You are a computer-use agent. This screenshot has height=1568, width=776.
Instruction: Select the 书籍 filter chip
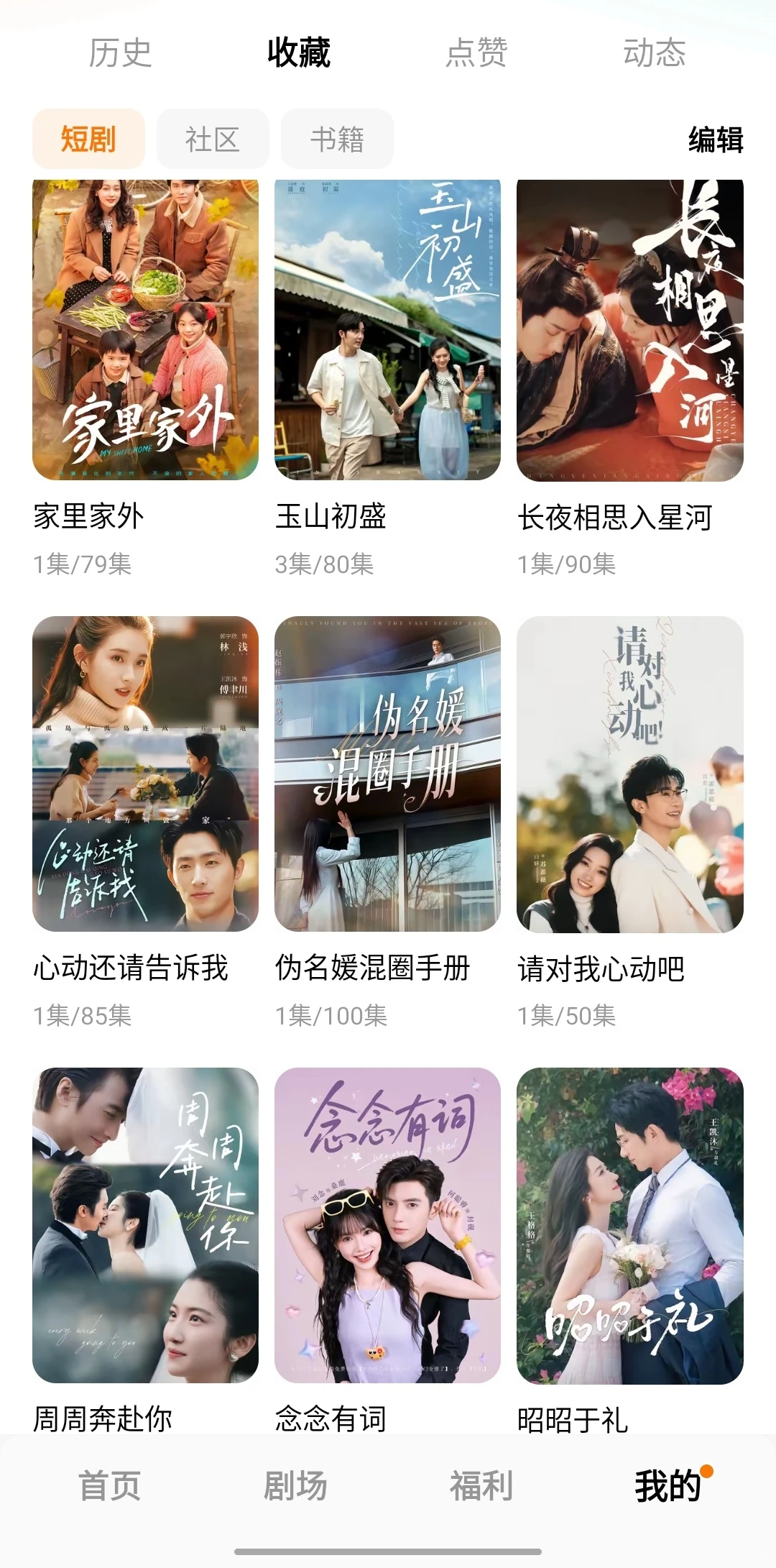(337, 139)
